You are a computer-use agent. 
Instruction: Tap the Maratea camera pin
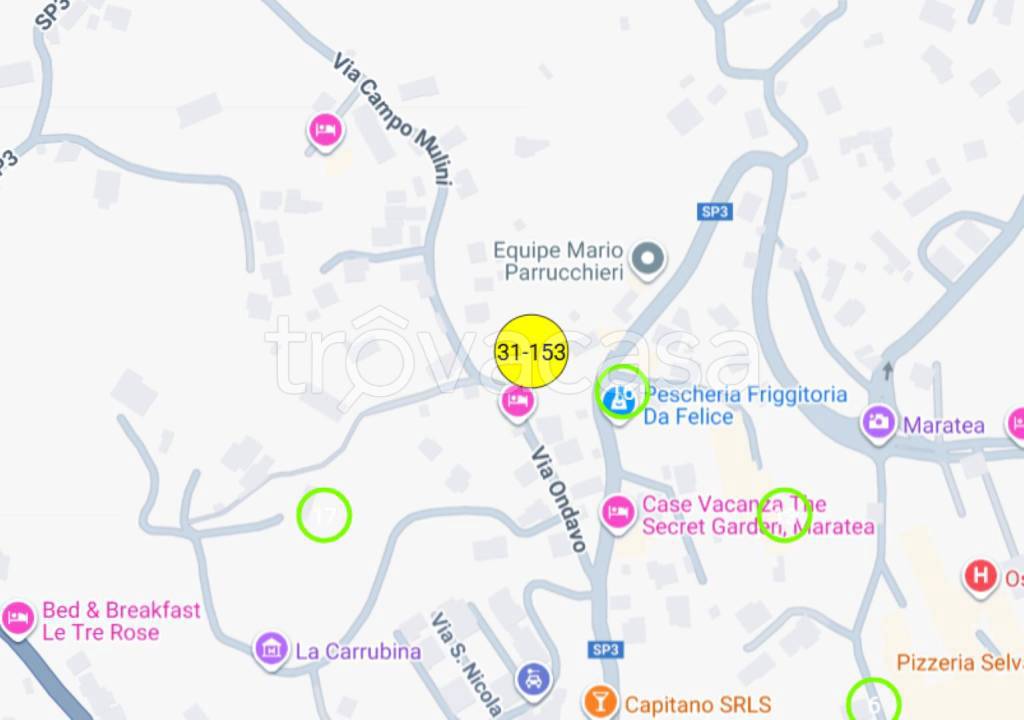(879, 422)
